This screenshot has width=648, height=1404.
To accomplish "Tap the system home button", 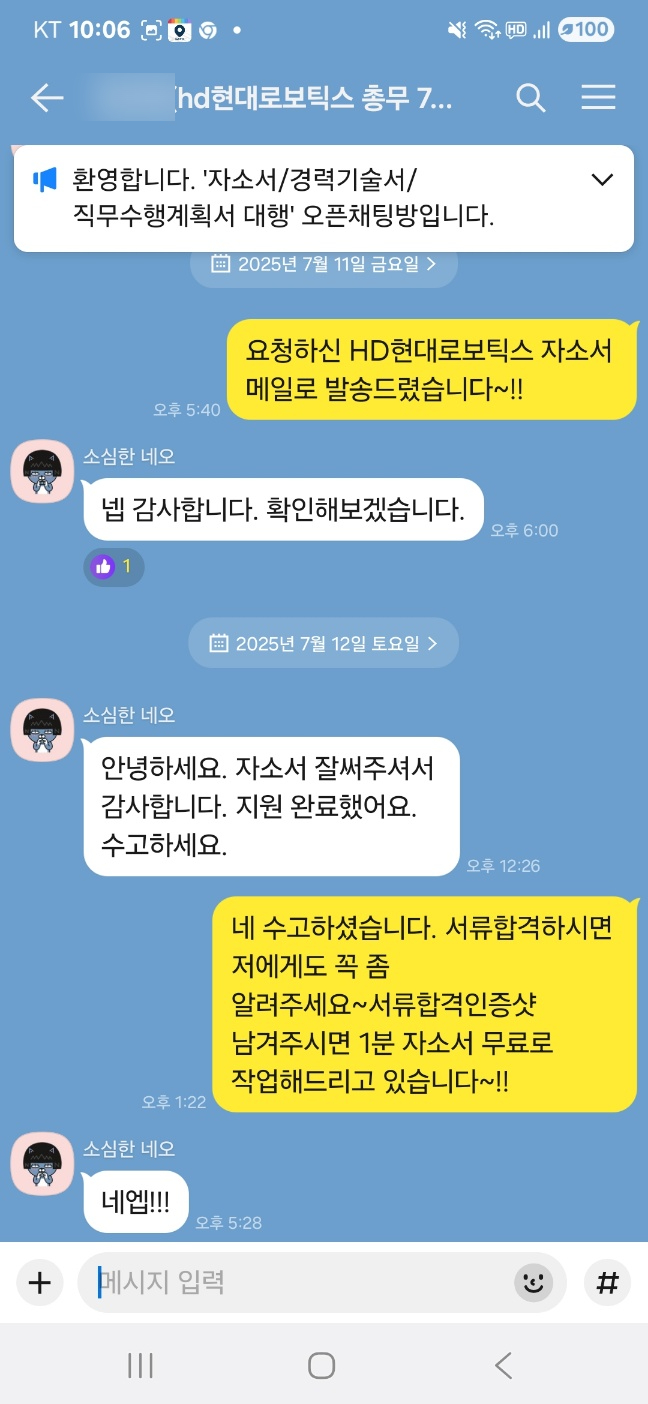I will (x=321, y=1366).
